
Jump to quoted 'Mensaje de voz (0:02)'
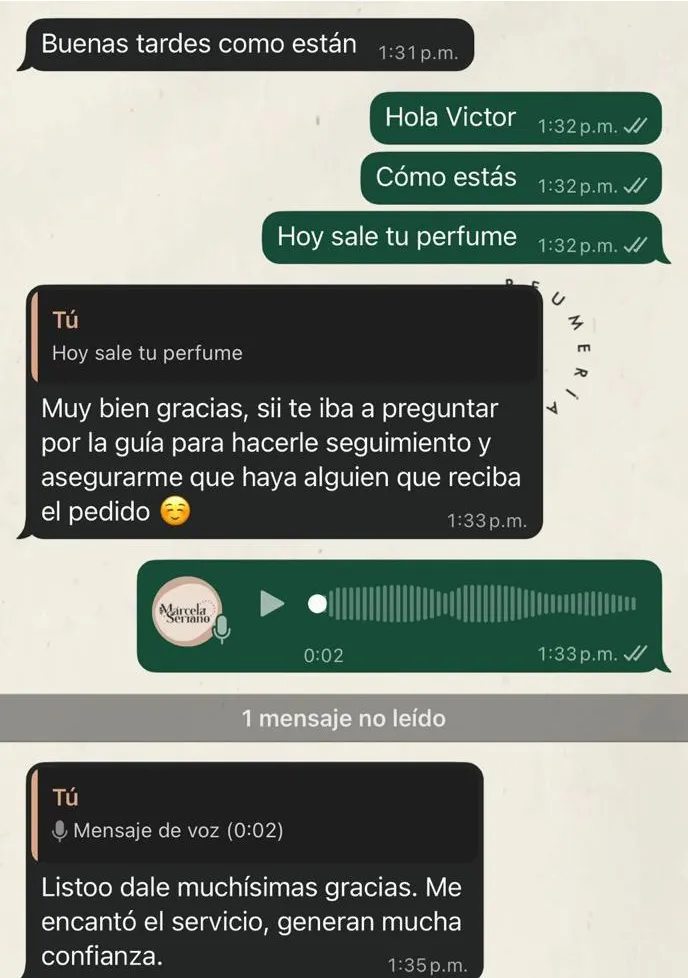[255, 814]
